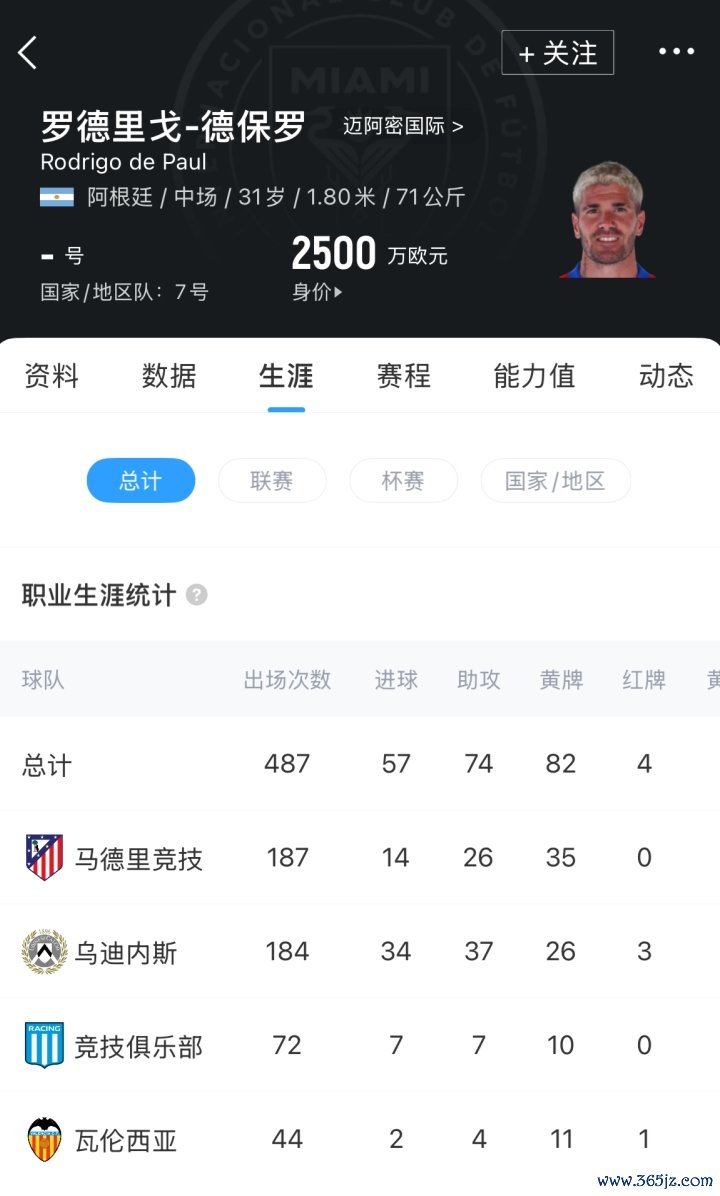Follow the player with the 关注 button

pos(557,53)
